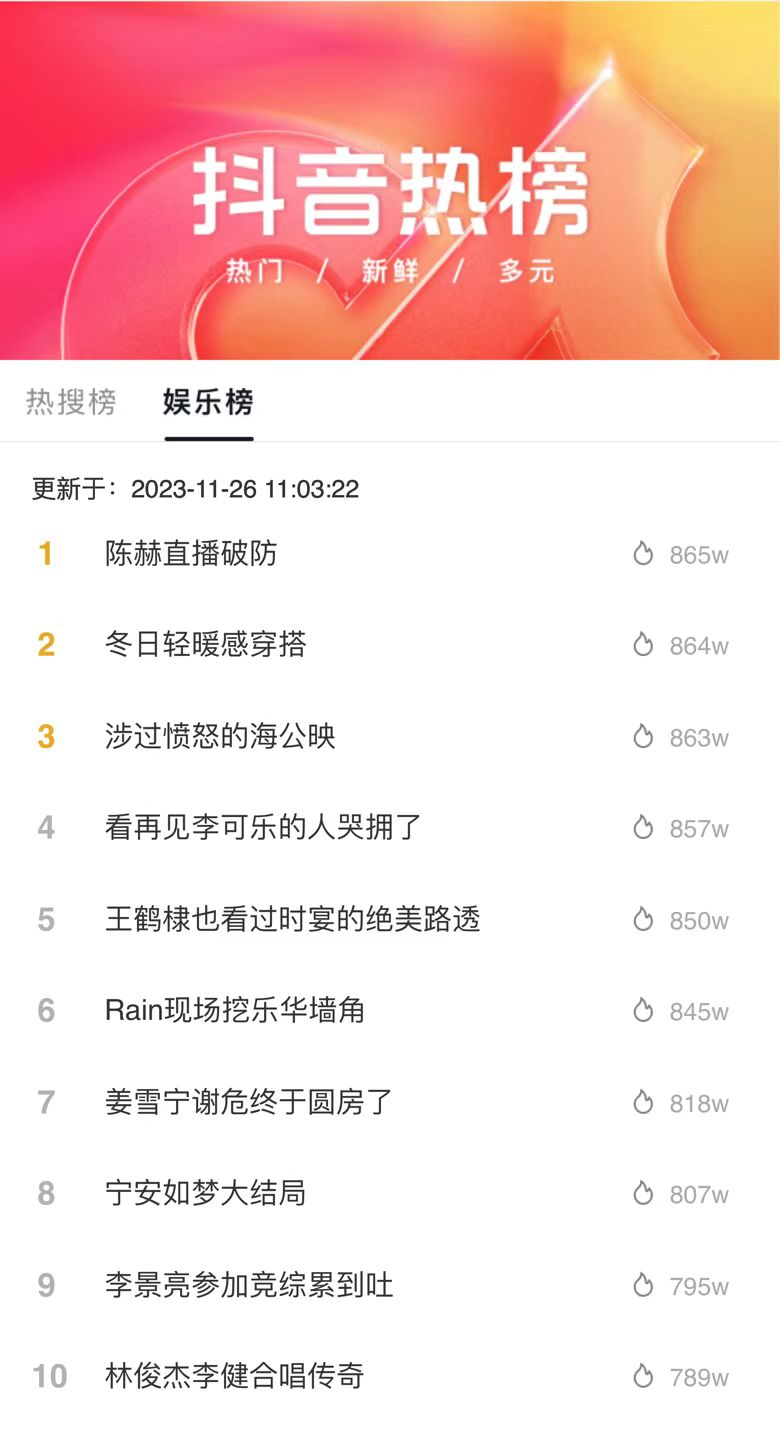This screenshot has width=780, height=1435.
Task: Open 林俊杰李健合唱传奇 topic
Action: tap(234, 1376)
